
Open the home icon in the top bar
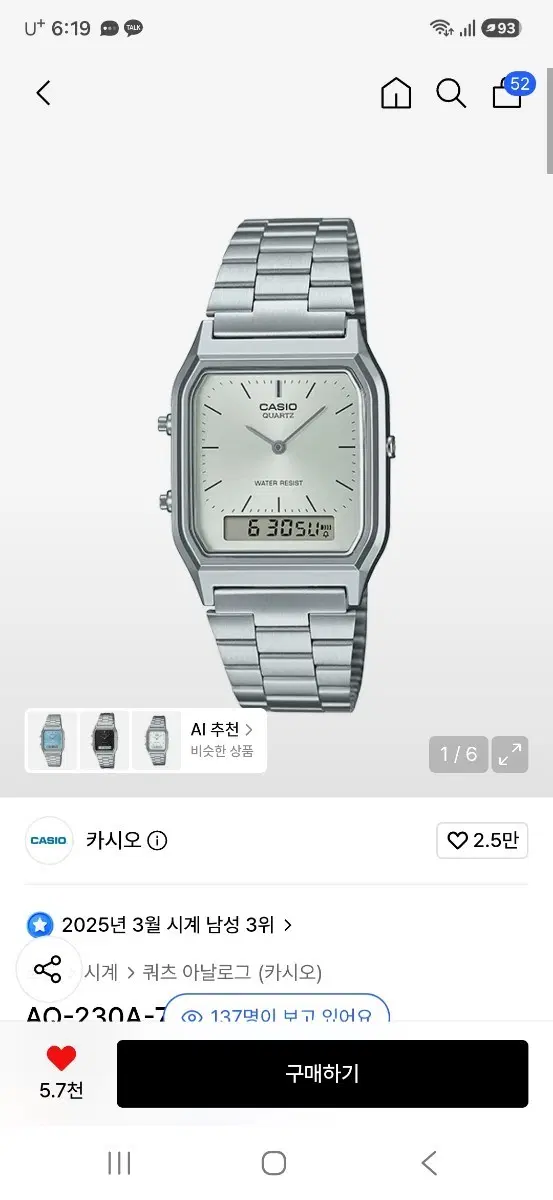click(x=396, y=93)
